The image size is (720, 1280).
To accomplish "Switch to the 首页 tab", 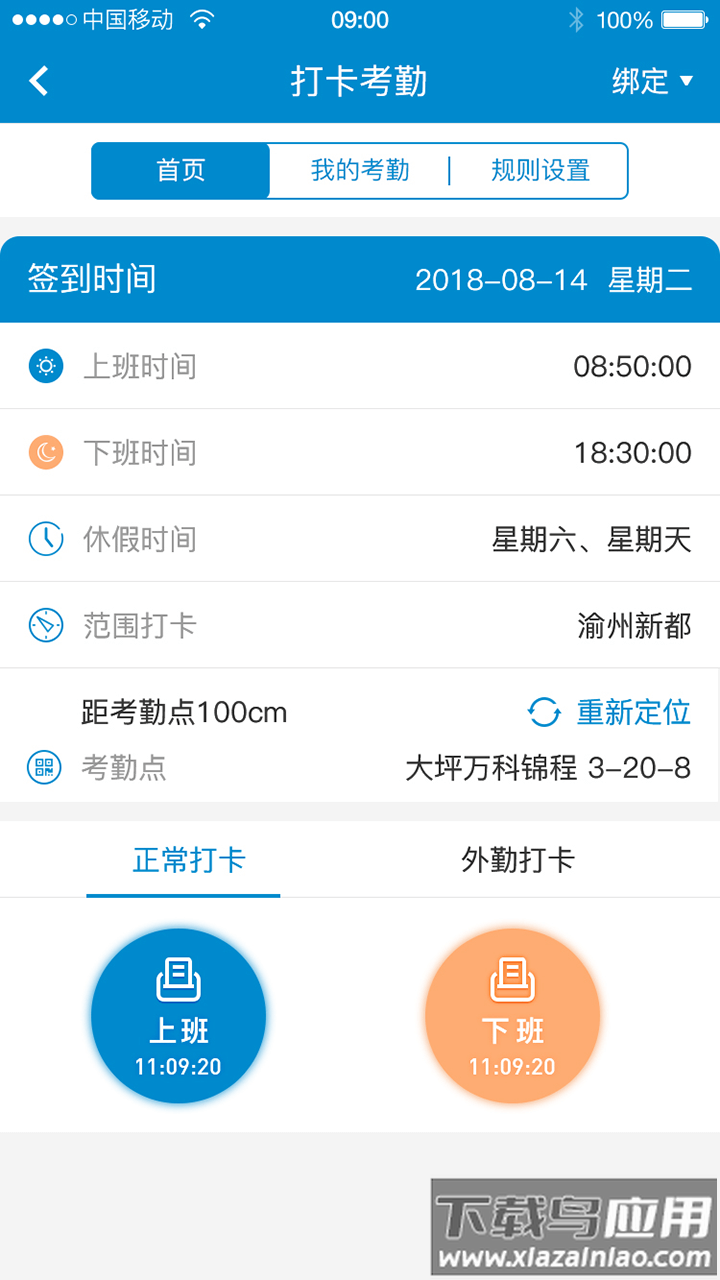I will (x=180, y=170).
